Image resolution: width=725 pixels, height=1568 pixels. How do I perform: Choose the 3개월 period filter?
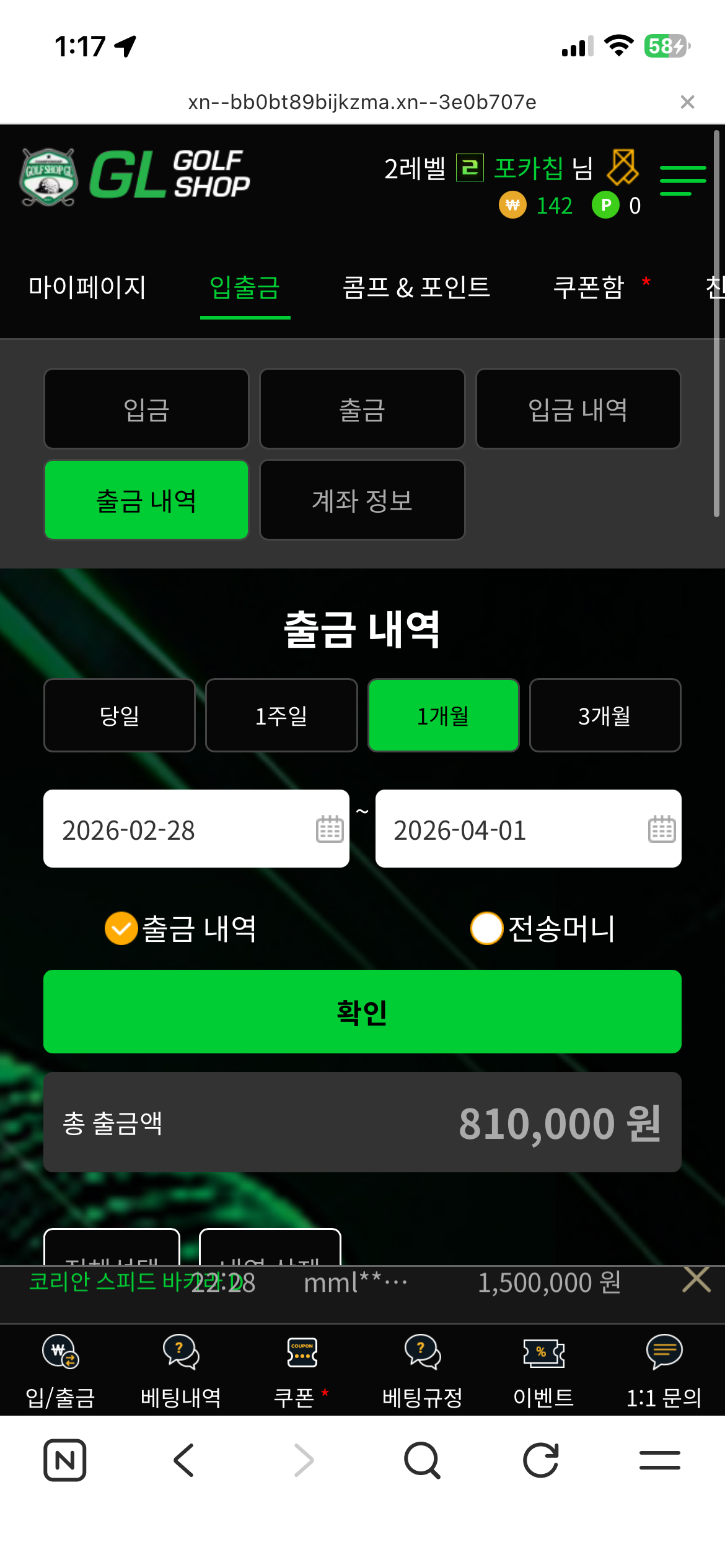[605, 716]
